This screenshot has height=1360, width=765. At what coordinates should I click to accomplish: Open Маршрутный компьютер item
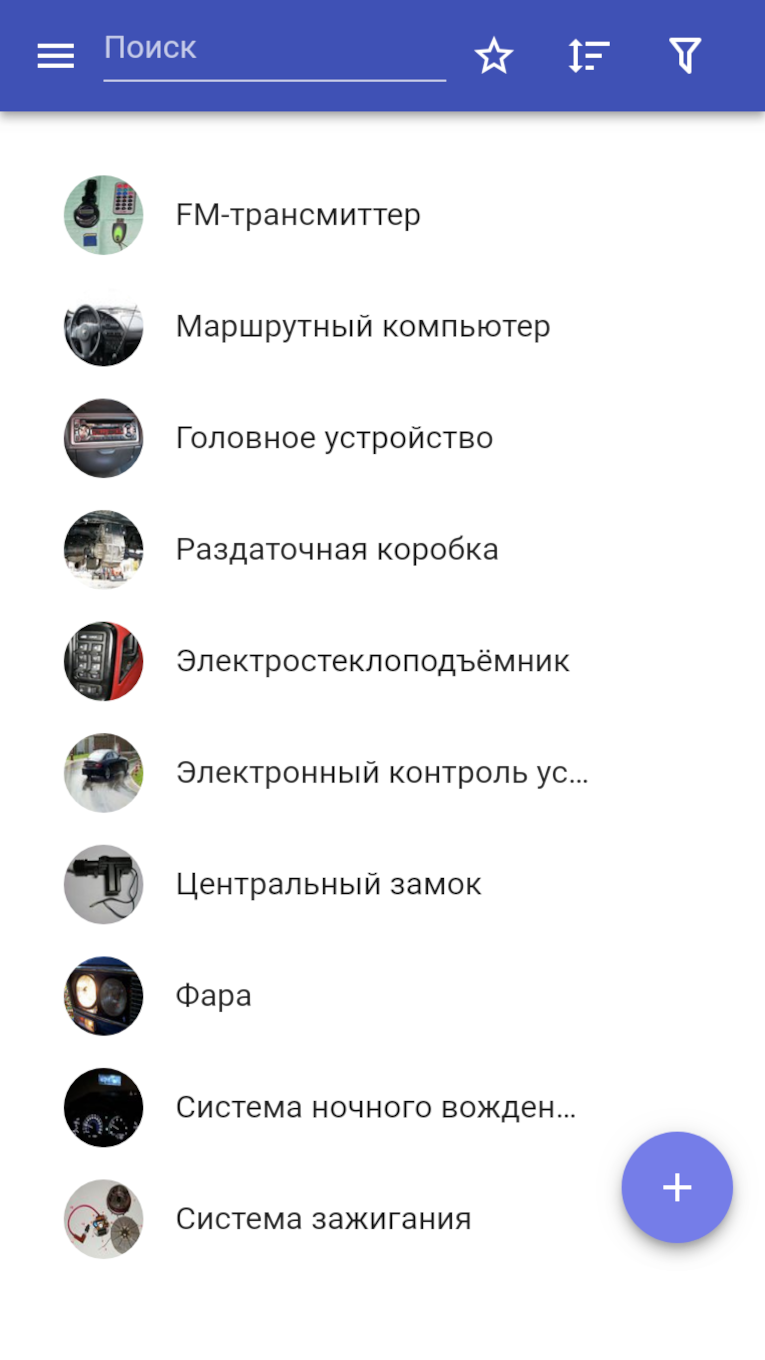(382, 327)
